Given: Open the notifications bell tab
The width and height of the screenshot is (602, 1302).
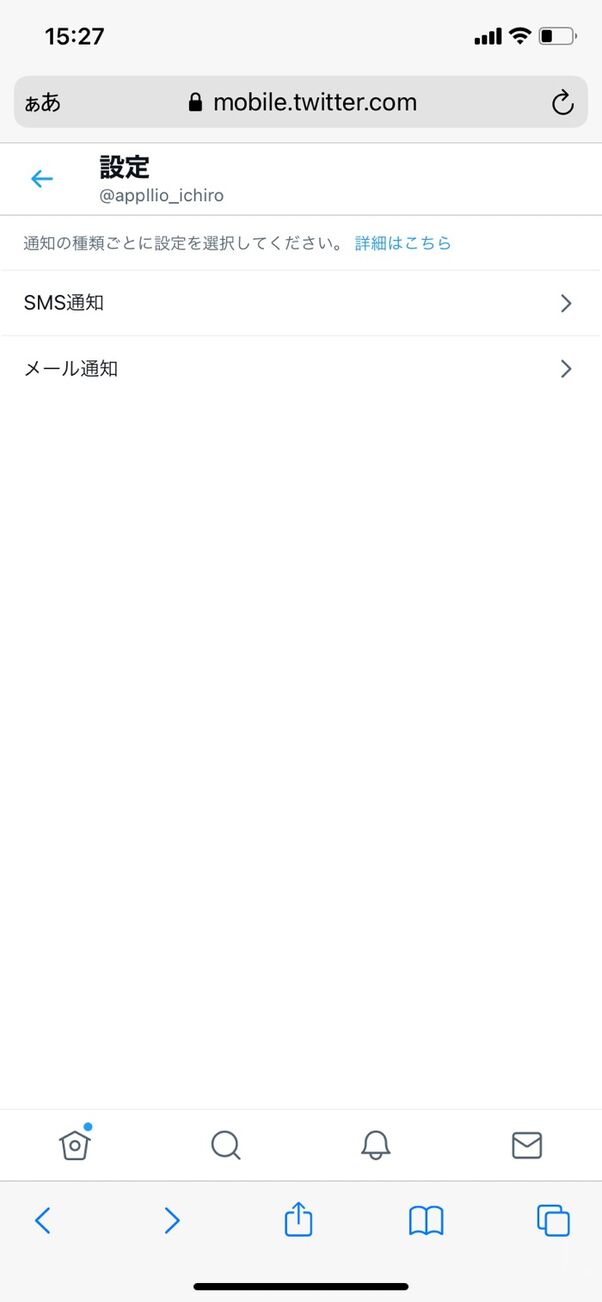Looking at the screenshot, I should (x=376, y=1145).
